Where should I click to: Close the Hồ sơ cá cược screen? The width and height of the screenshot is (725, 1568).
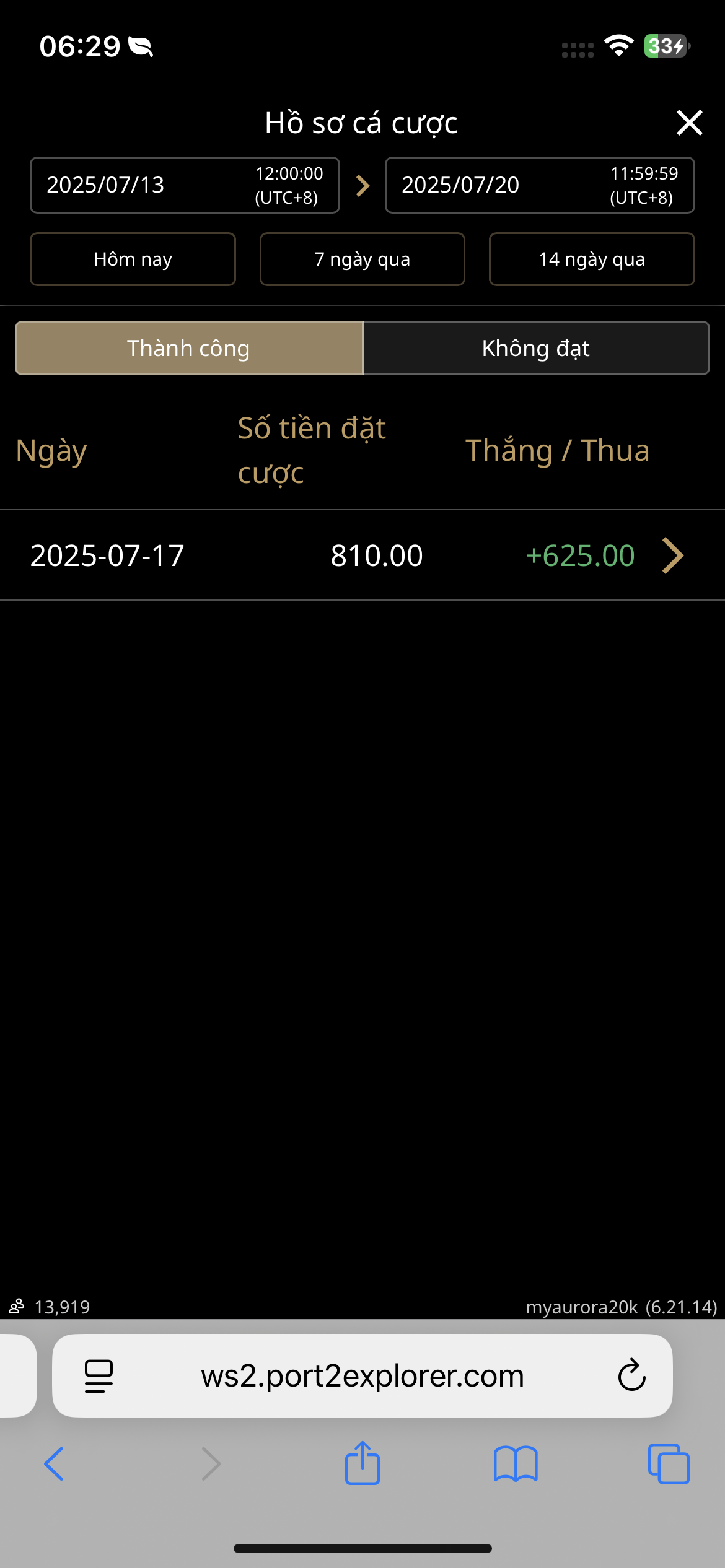coord(689,123)
